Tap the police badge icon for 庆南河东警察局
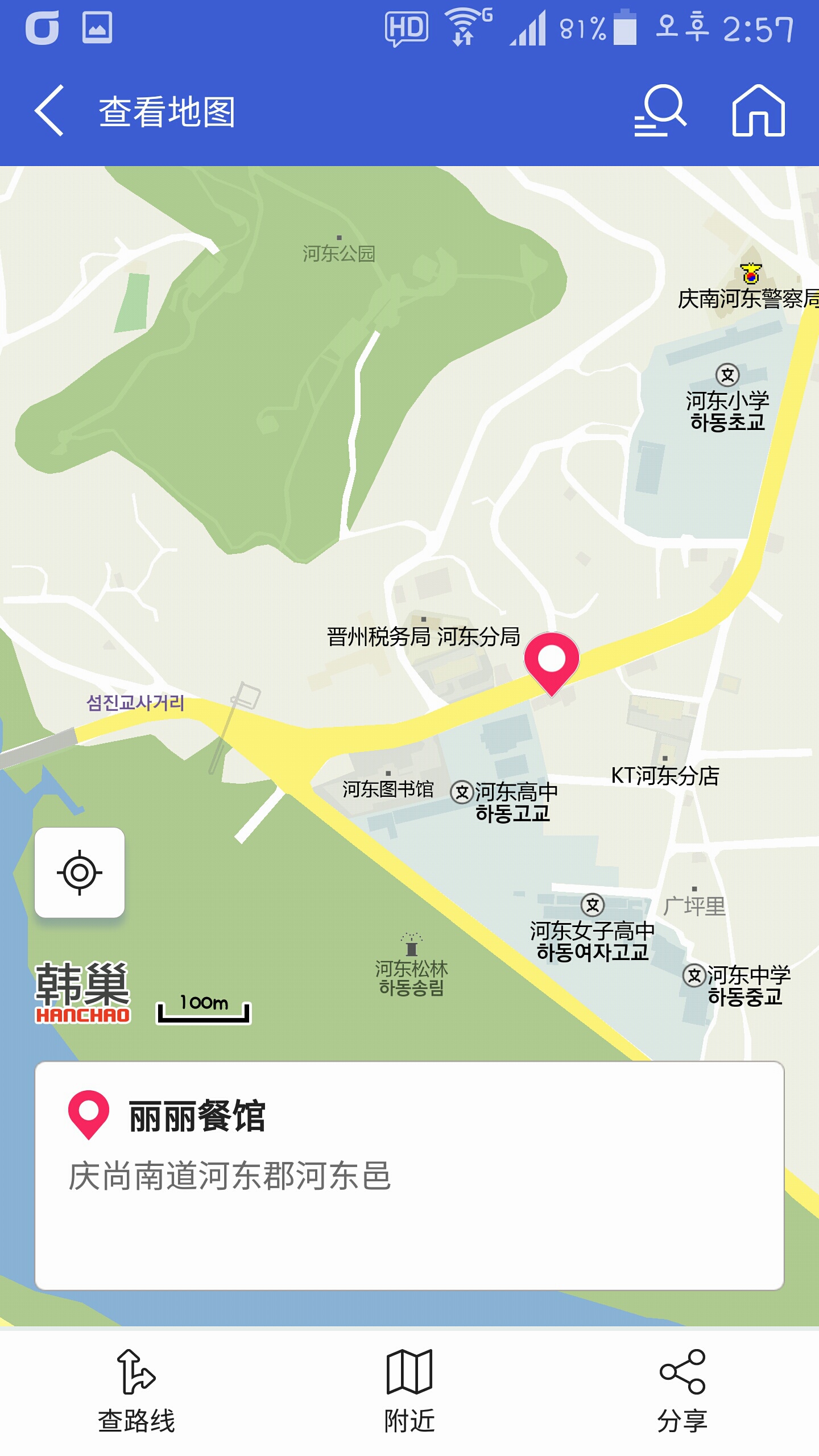The height and width of the screenshot is (1456, 819). click(x=751, y=273)
